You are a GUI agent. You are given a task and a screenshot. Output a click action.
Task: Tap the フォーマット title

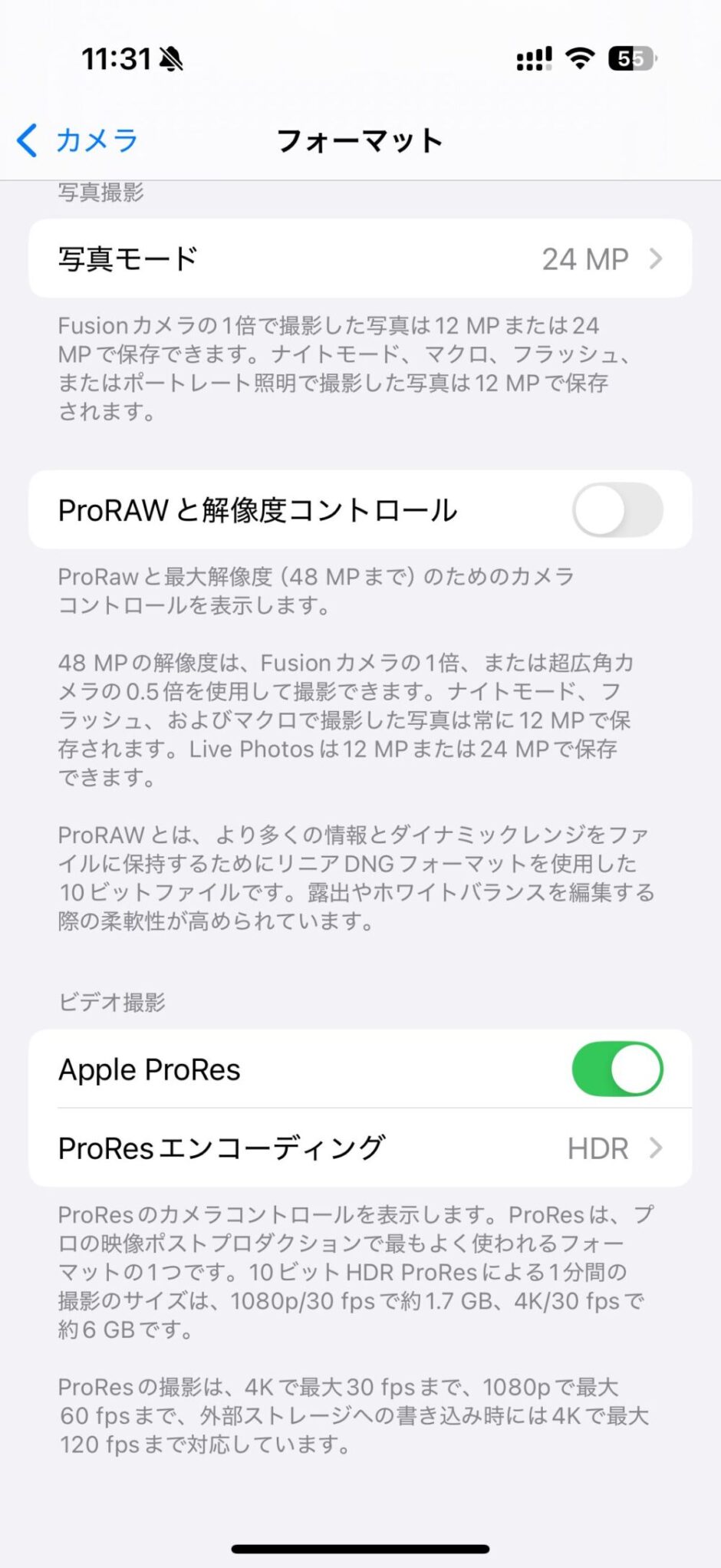click(360, 140)
